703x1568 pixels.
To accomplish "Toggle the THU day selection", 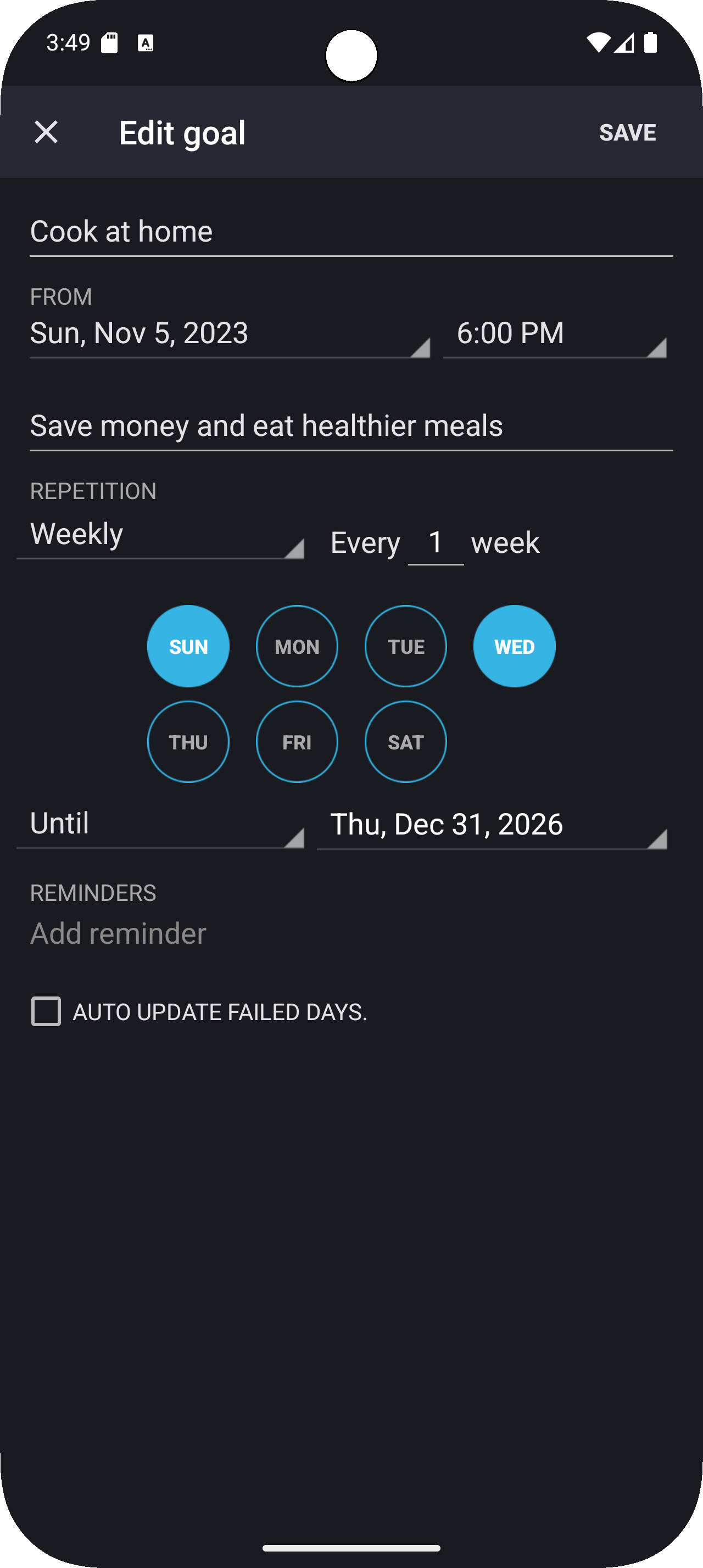I will 188,742.
